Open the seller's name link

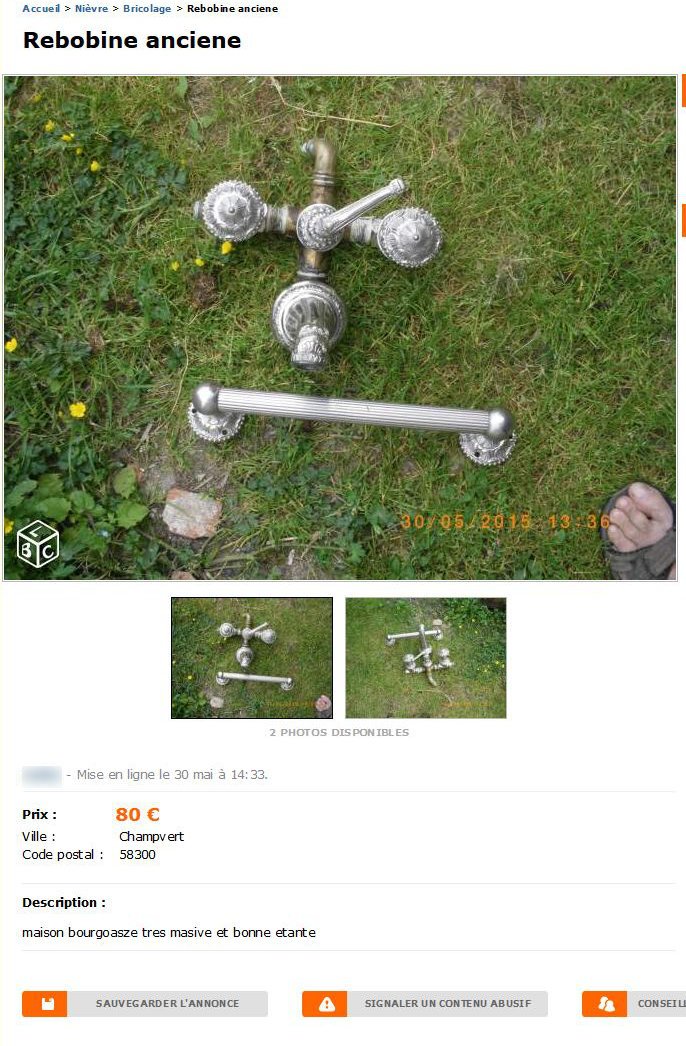click(41, 774)
